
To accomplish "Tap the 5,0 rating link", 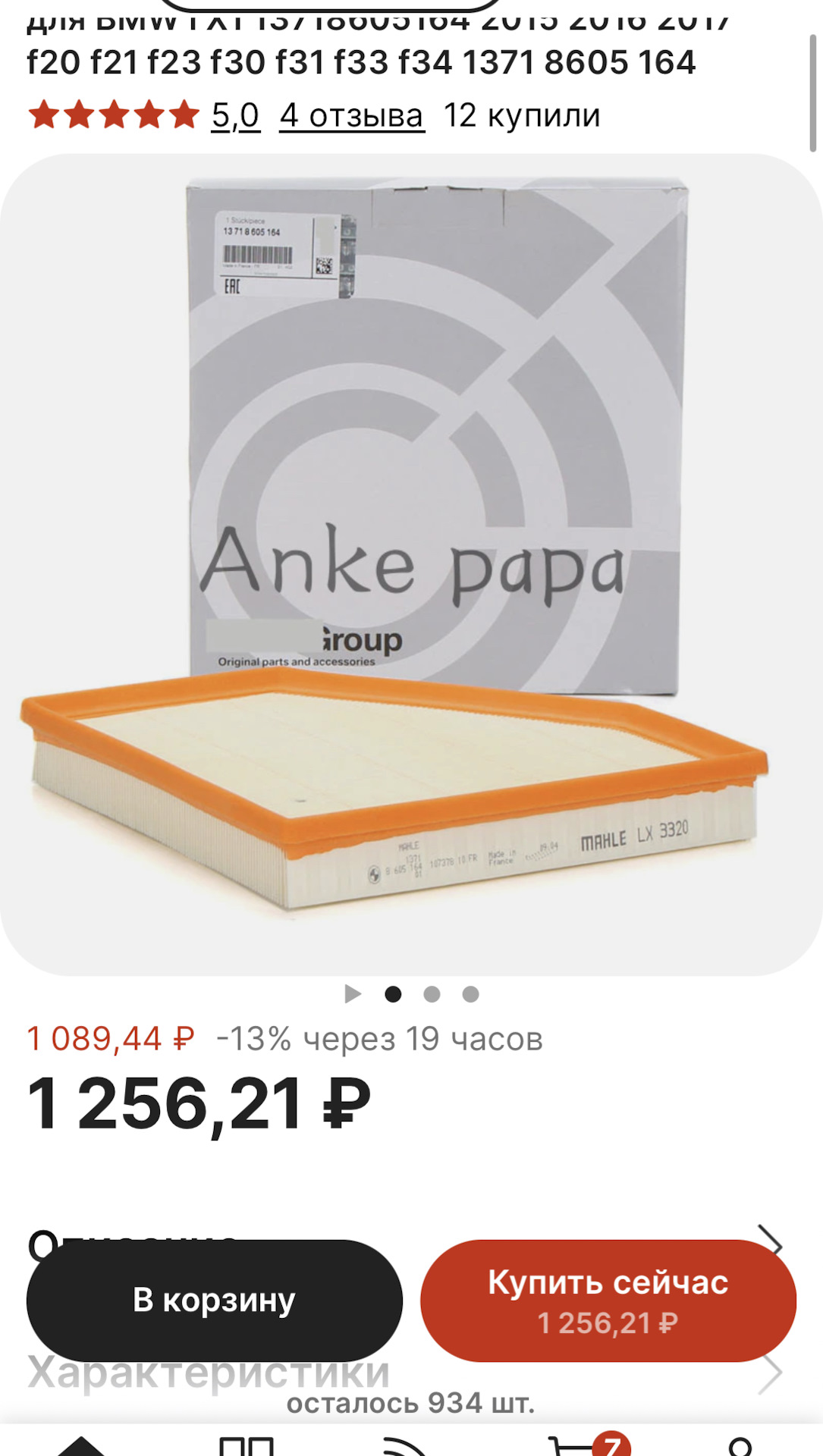I will 235,116.
